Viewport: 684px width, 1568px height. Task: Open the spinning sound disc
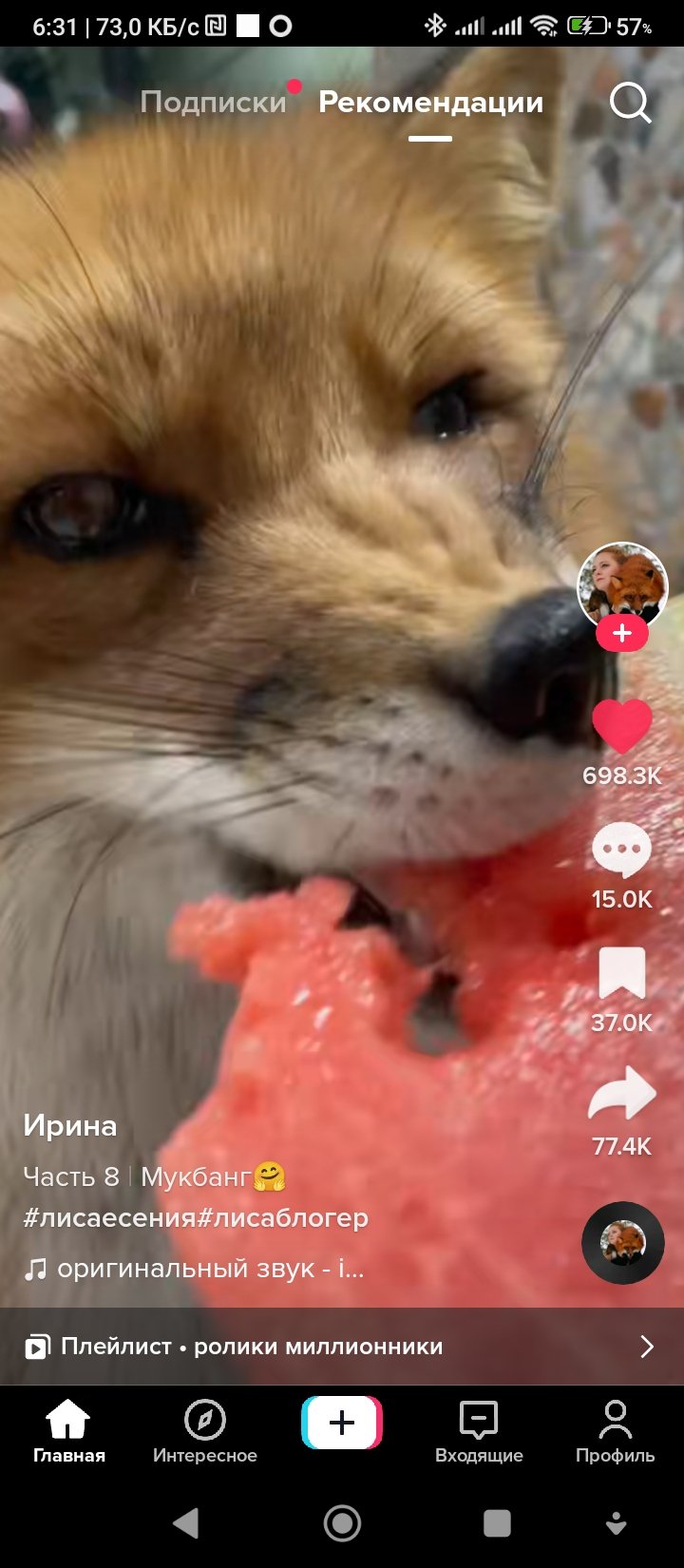point(622,1243)
